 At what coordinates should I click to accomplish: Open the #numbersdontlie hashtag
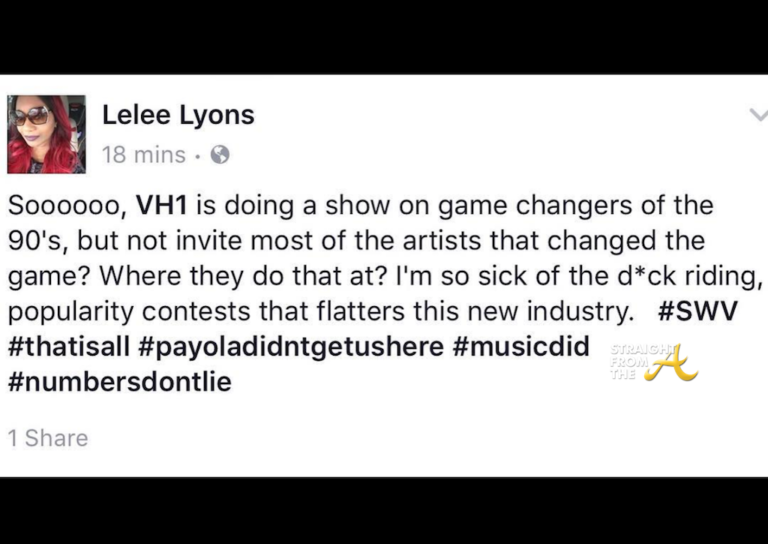pos(119,382)
